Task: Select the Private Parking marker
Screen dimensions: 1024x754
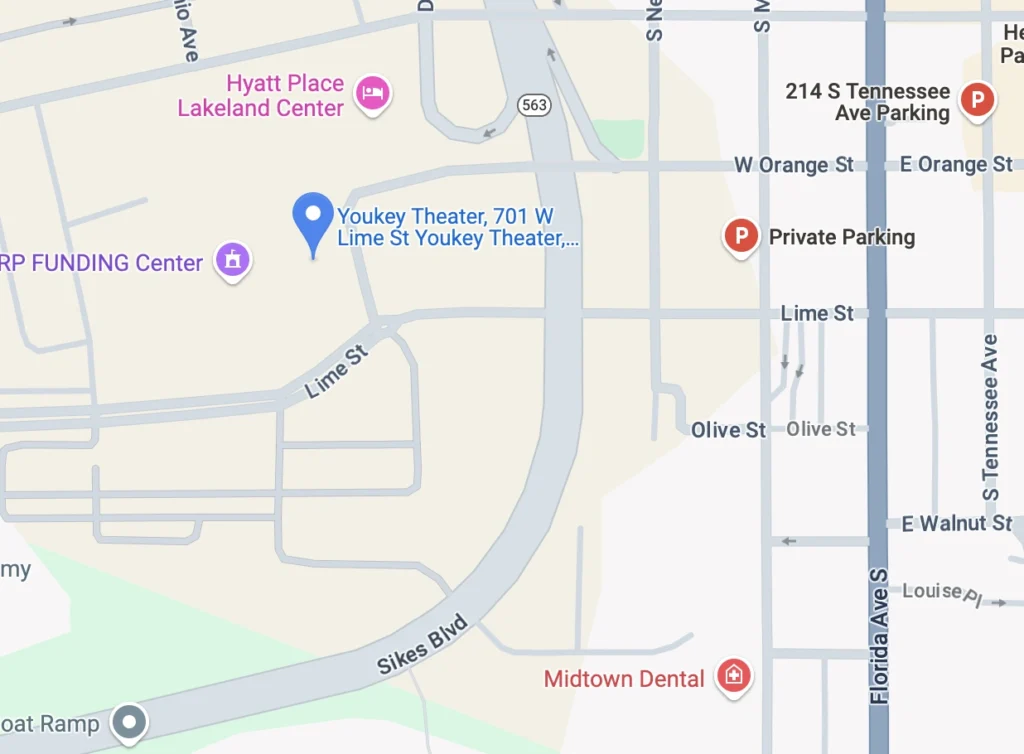Action: tap(741, 237)
